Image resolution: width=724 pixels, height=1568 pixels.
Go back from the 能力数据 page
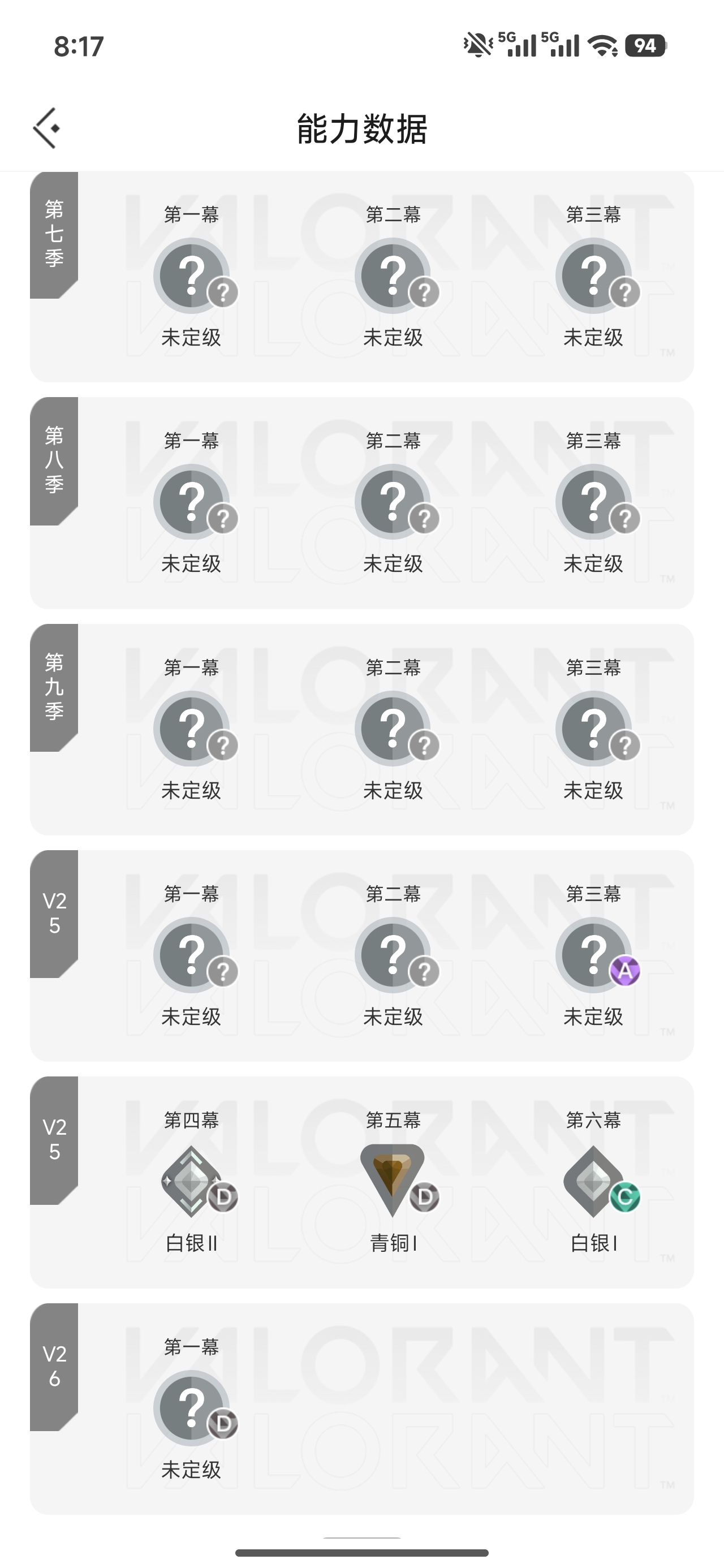pos(47,128)
